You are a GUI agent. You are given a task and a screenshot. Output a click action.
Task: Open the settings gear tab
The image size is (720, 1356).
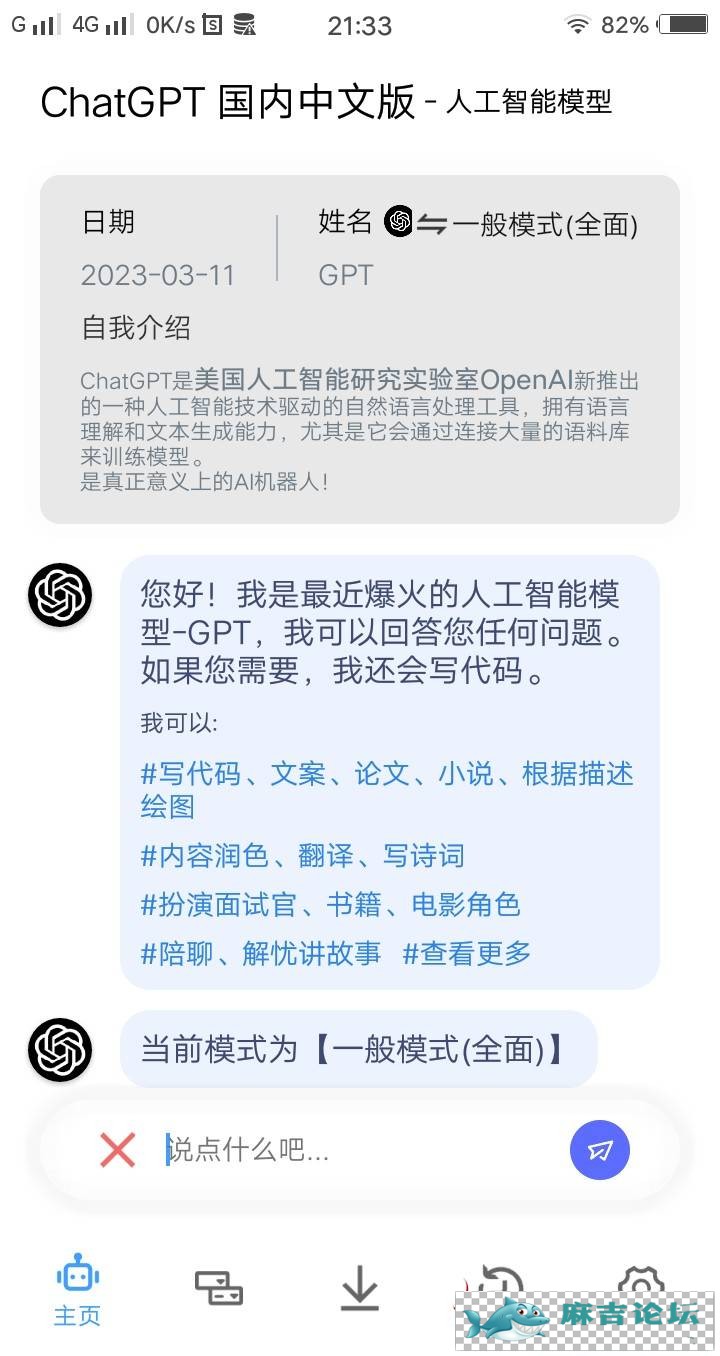tap(641, 1281)
